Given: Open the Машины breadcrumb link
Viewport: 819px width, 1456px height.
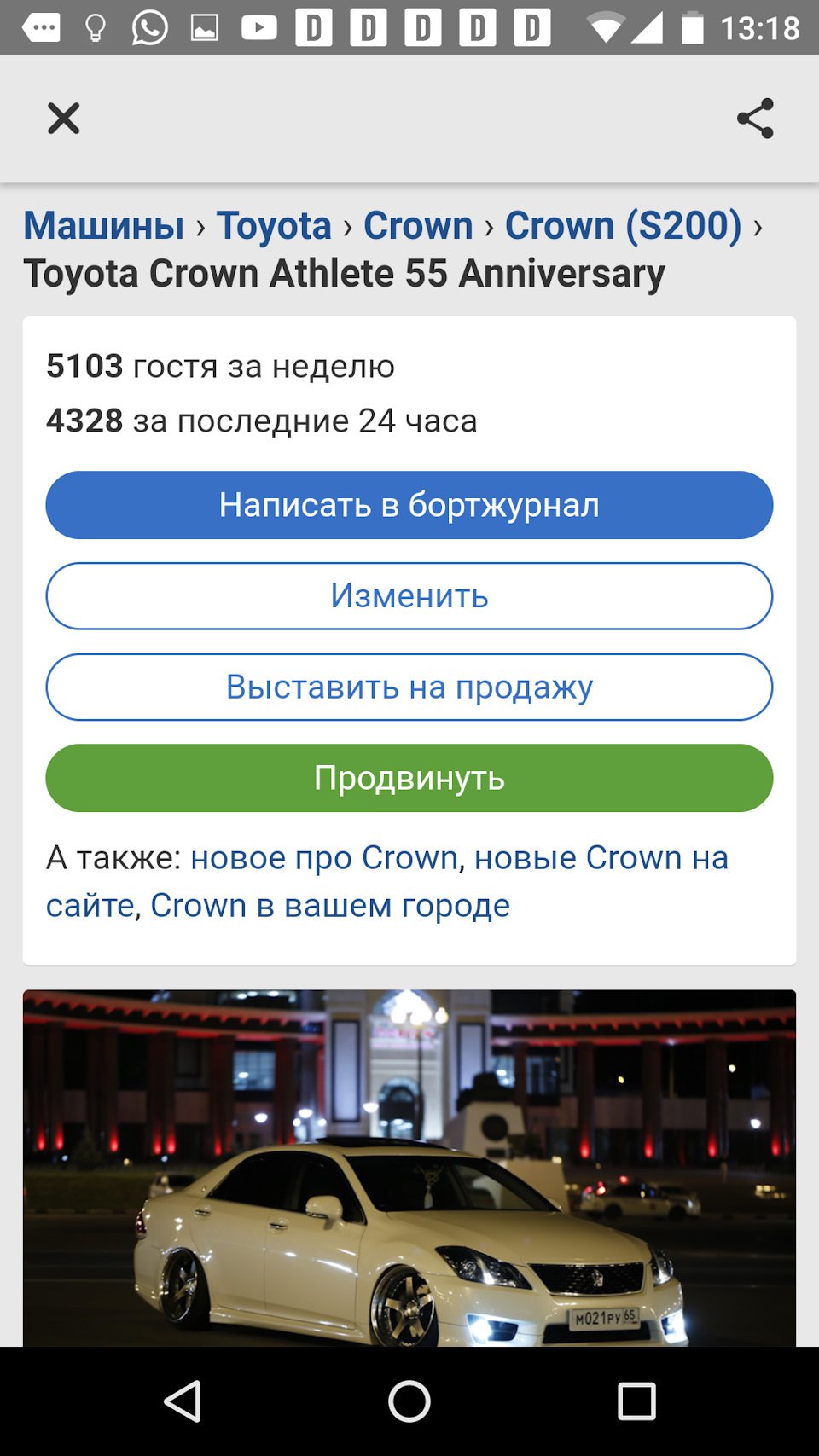Looking at the screenshot, I should coord(104,226).
